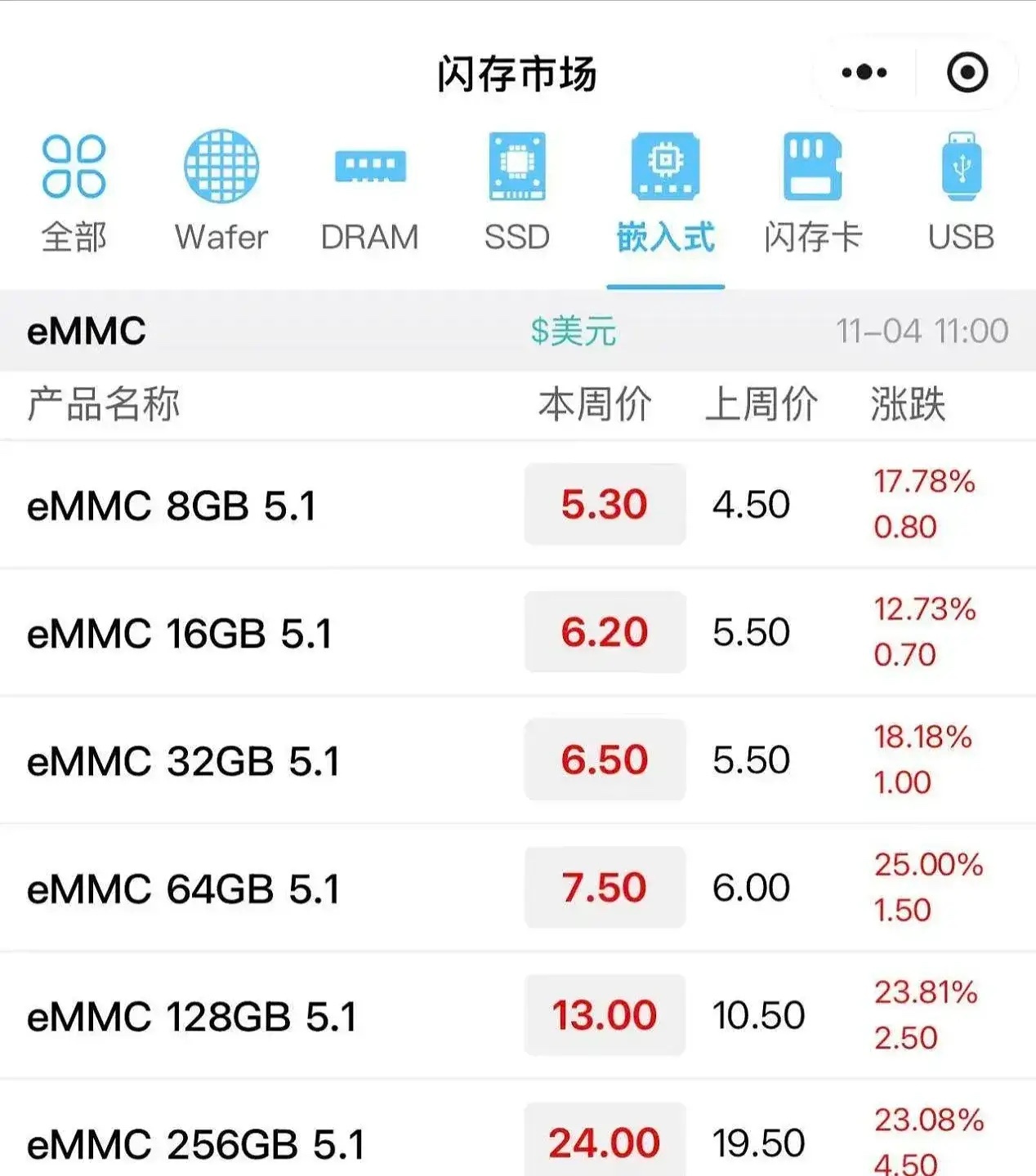Show DRAM prices

tap(369, 193)
